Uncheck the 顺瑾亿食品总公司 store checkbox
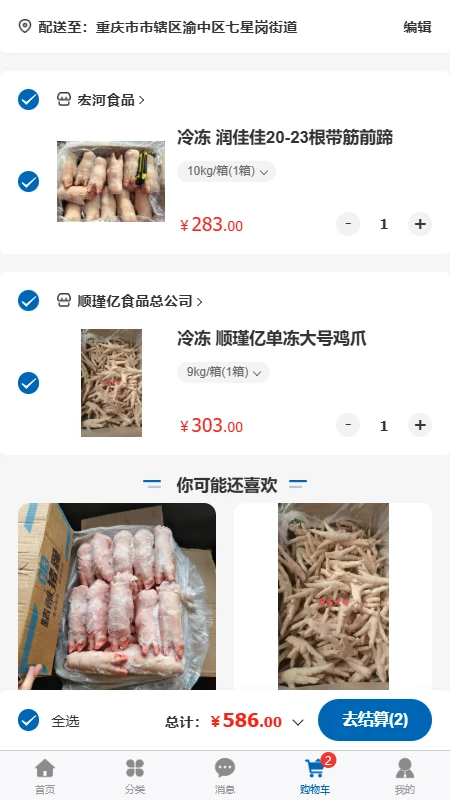Image resolution: width=450 pixels, height=800 pixels. (x=29, y=301)
